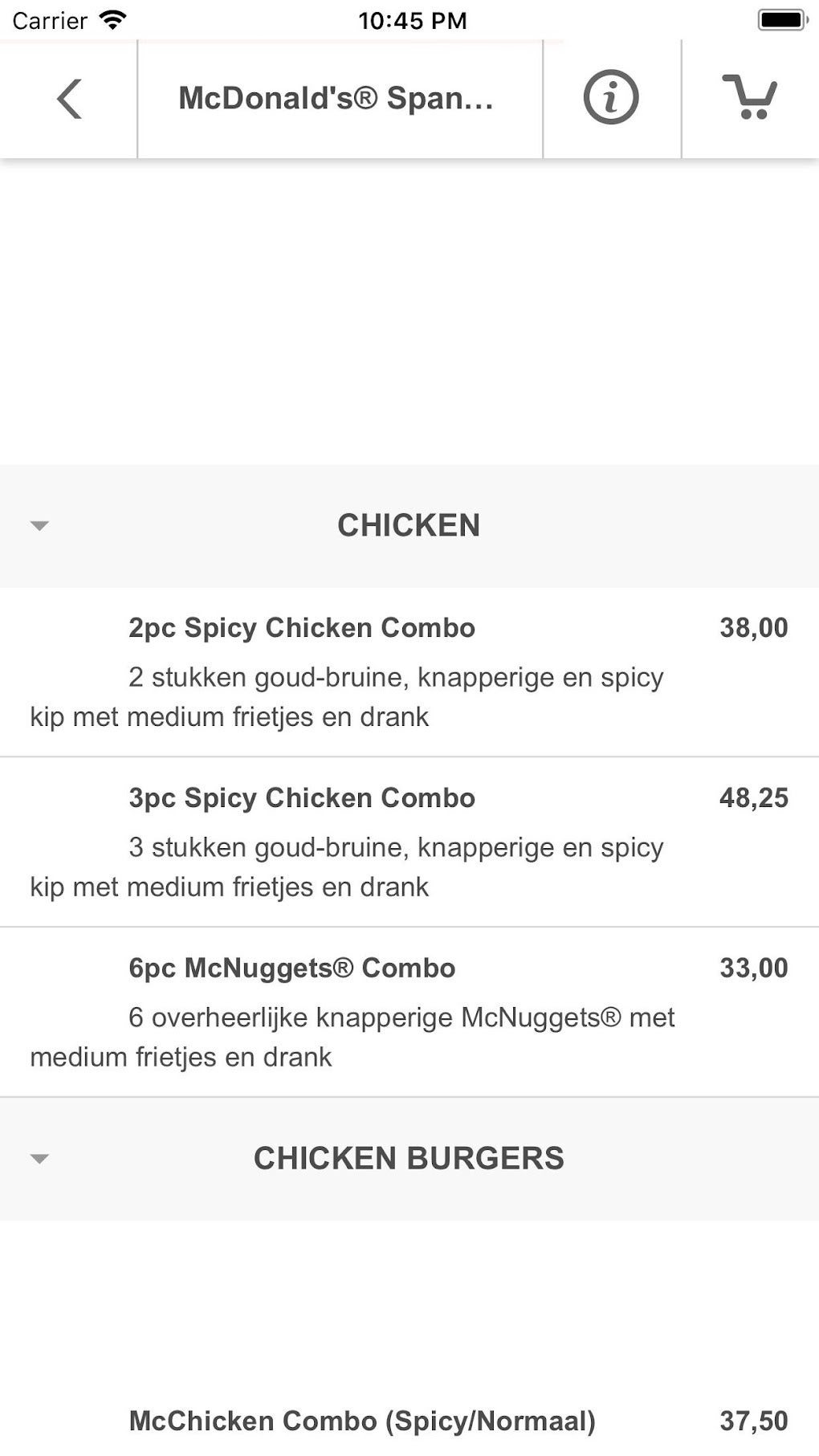Tap the Carrier signal label
This screenshot has height=1456, width=819.
click(x=48, y=19)
